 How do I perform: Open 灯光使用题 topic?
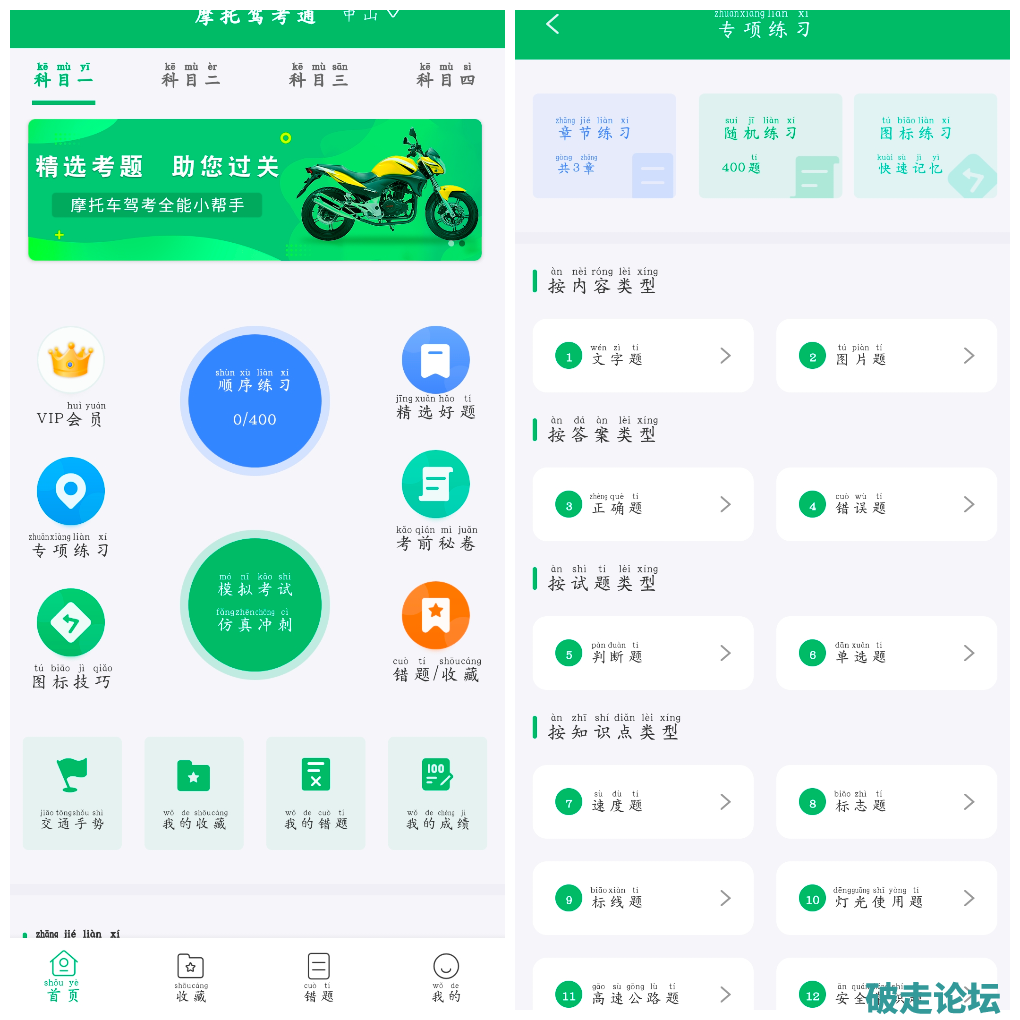pyautogui.click(x=886, y=898)
